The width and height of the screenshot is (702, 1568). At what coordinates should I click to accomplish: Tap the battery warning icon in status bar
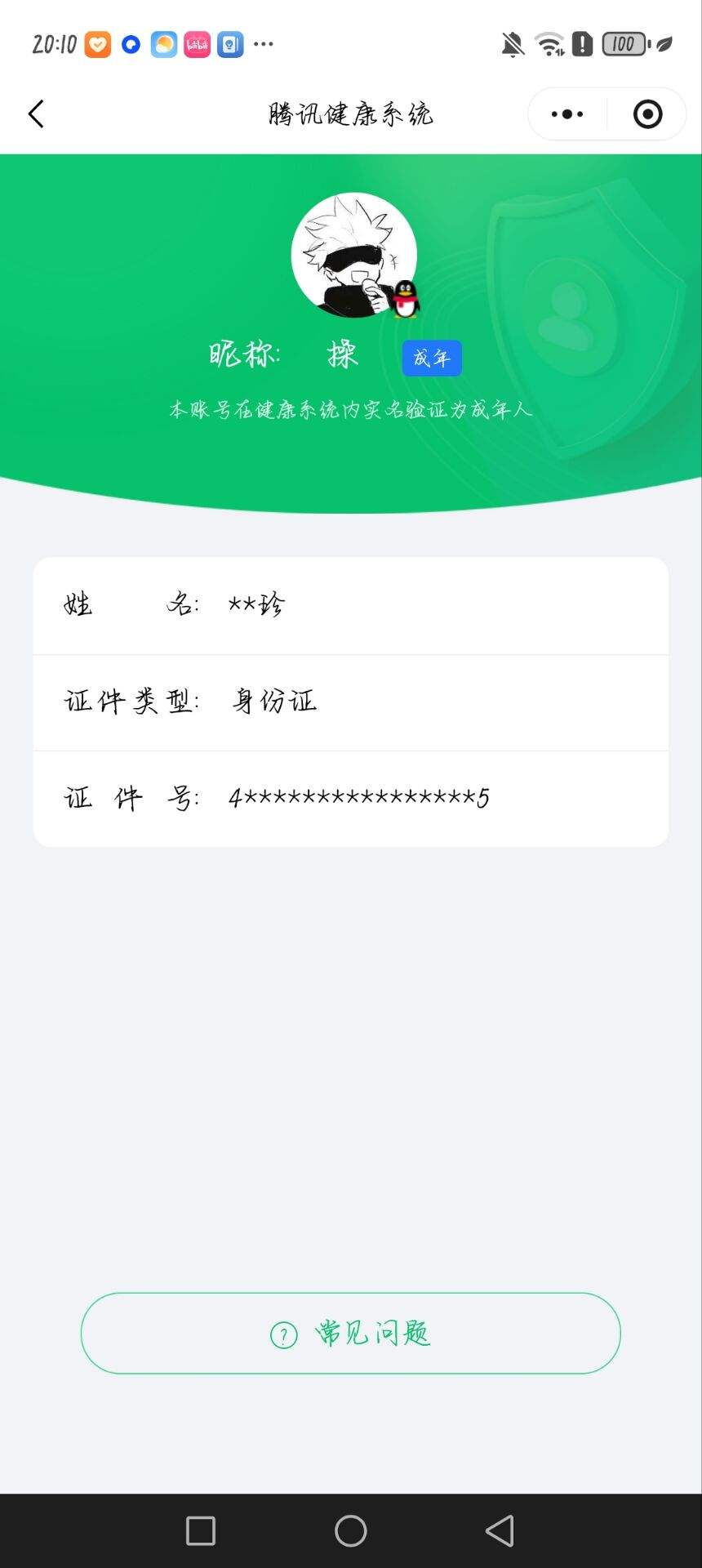pos(582,44)
